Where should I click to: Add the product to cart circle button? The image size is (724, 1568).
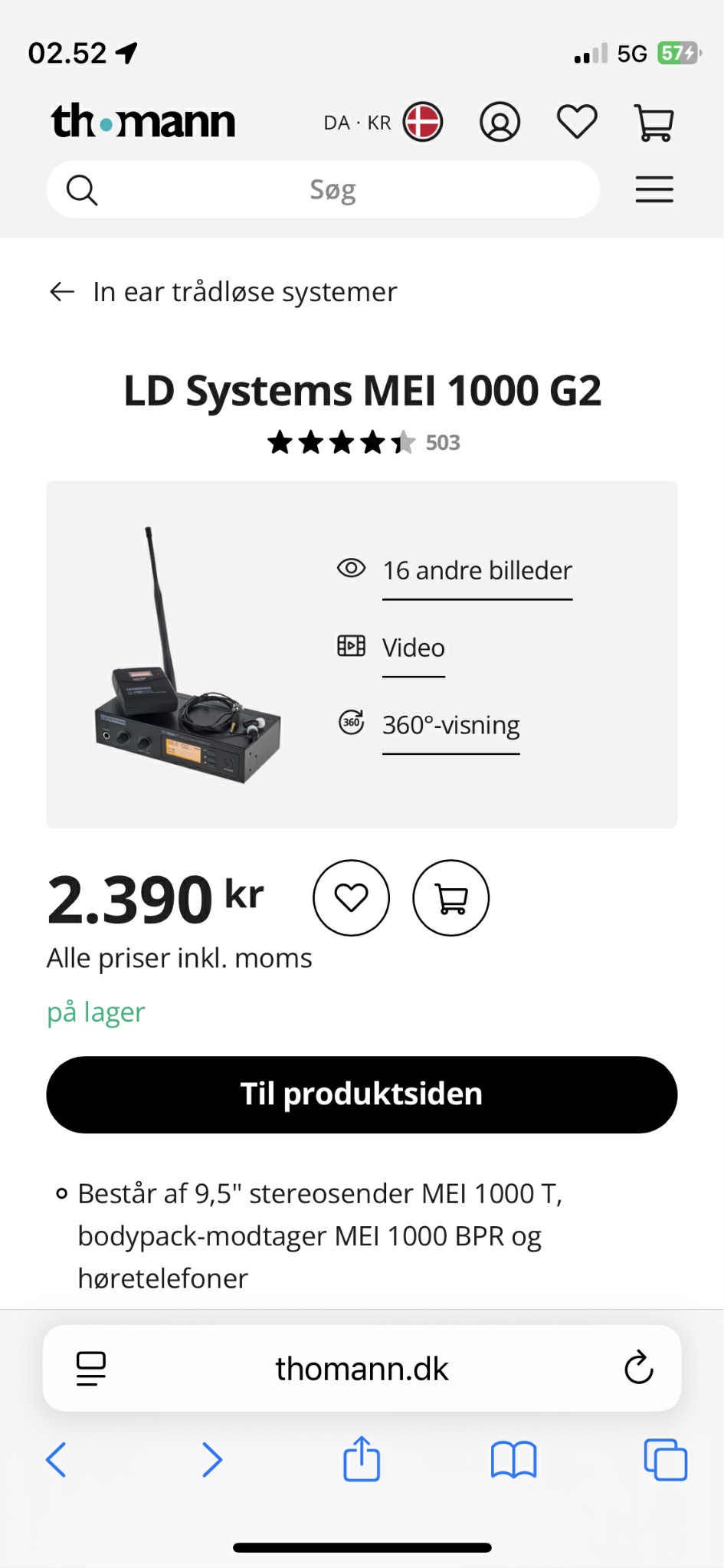tap(451, 897)
